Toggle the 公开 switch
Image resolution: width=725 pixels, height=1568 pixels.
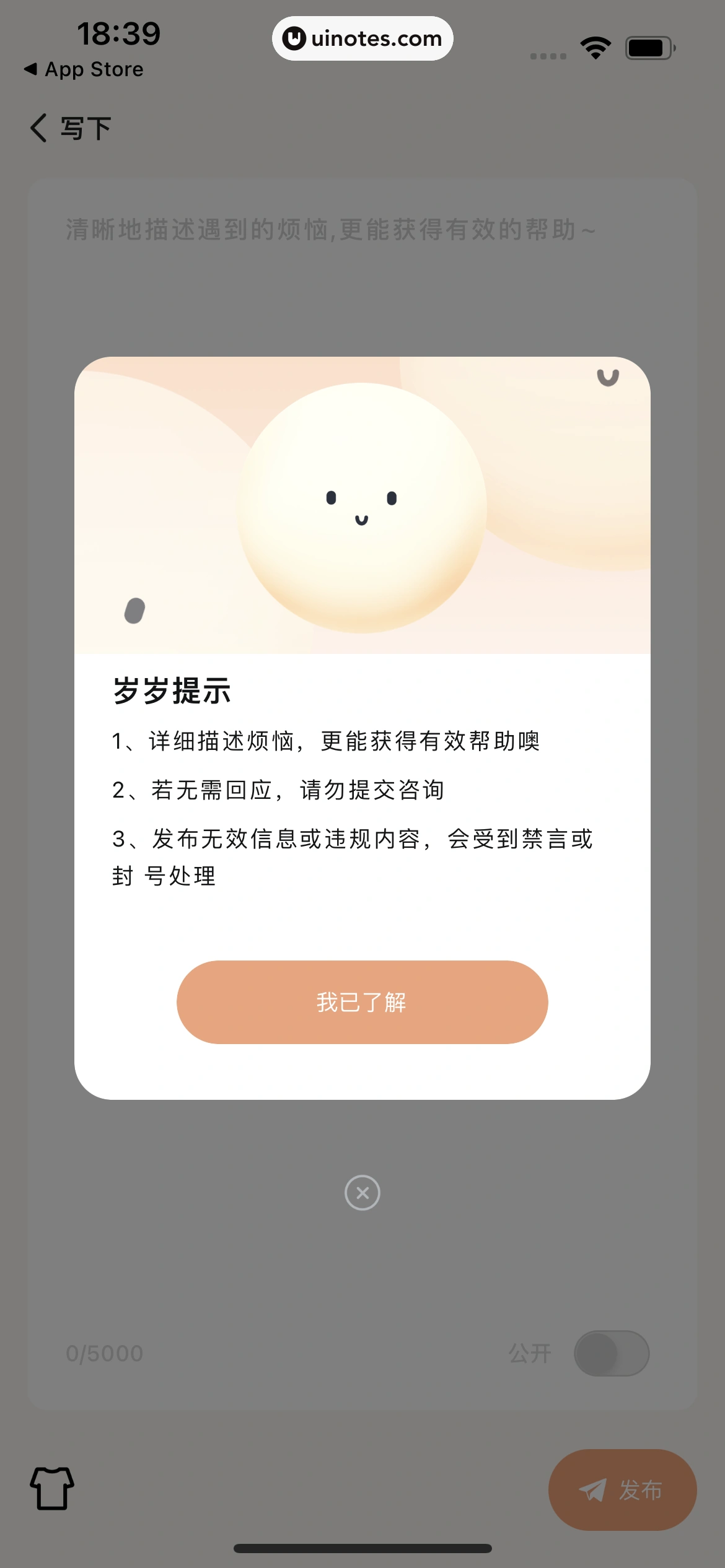click(611, 1353)
